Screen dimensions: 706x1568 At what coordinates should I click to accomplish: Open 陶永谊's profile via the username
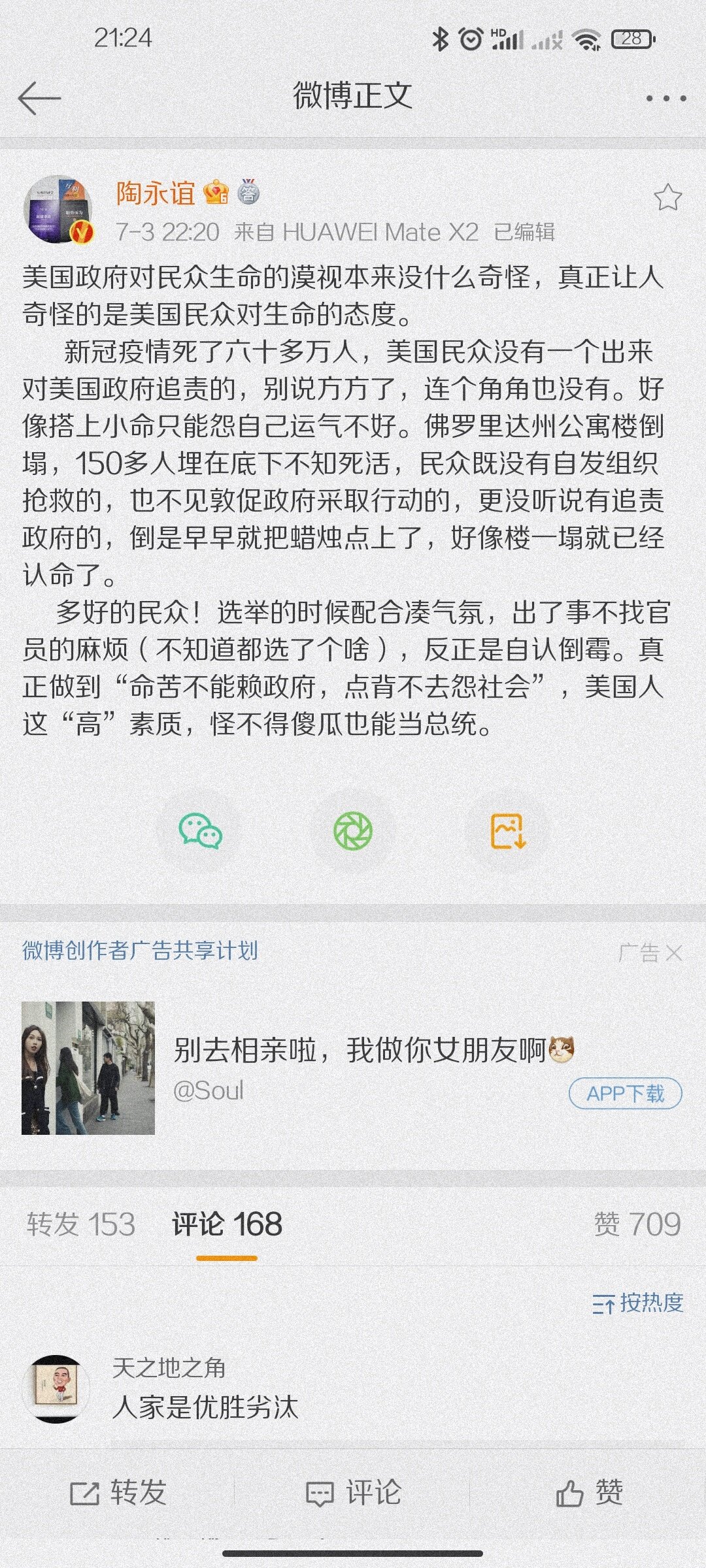point(156,193)
